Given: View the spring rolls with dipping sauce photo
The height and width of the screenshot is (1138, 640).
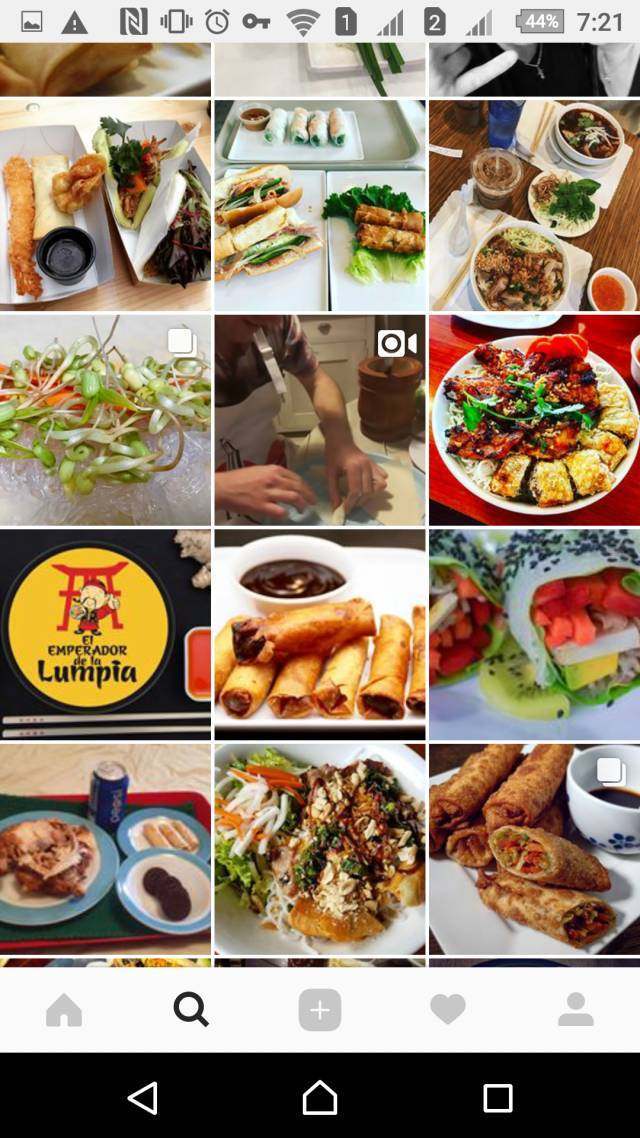Looking at the screenshot, I should tap(320, 634).
